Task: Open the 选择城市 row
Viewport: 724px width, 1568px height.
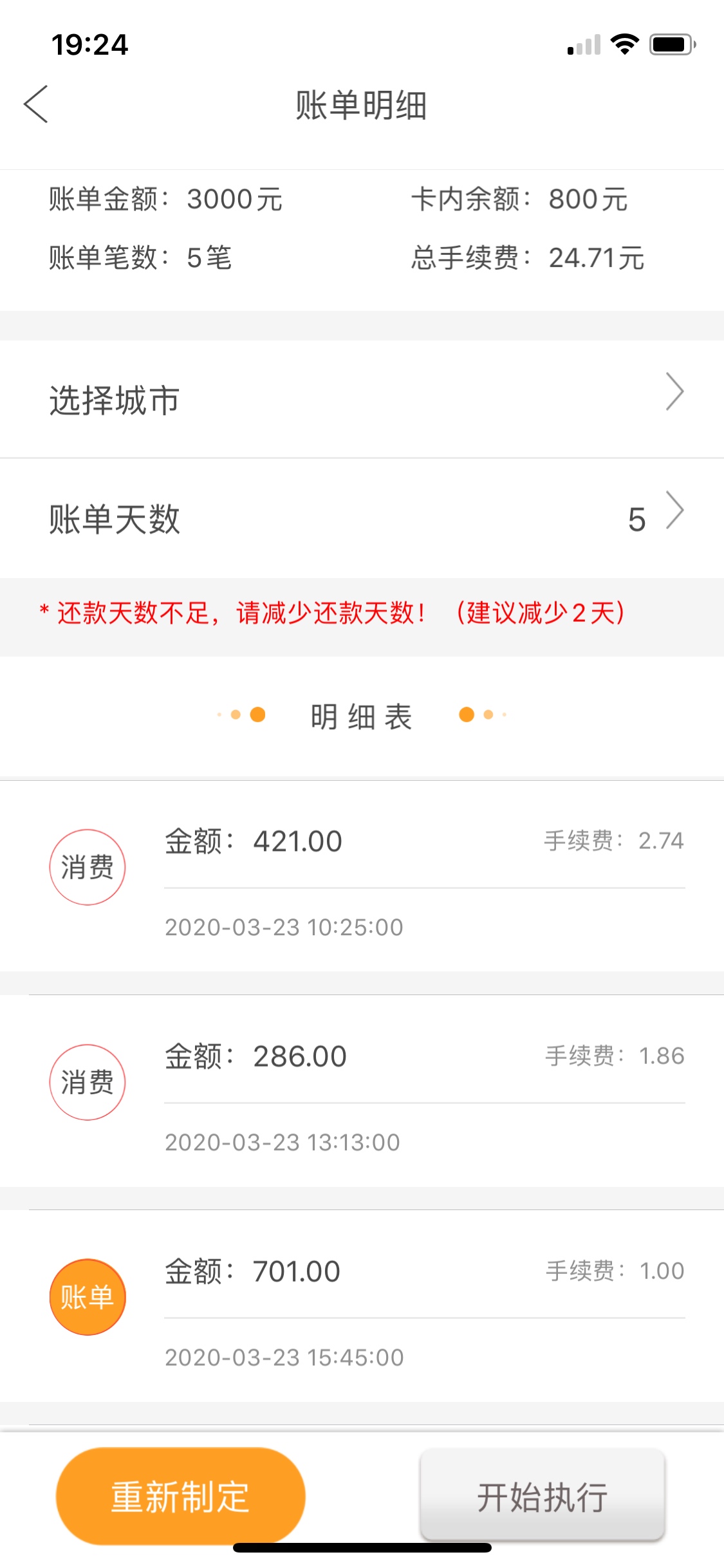Action: pos(362,399)
